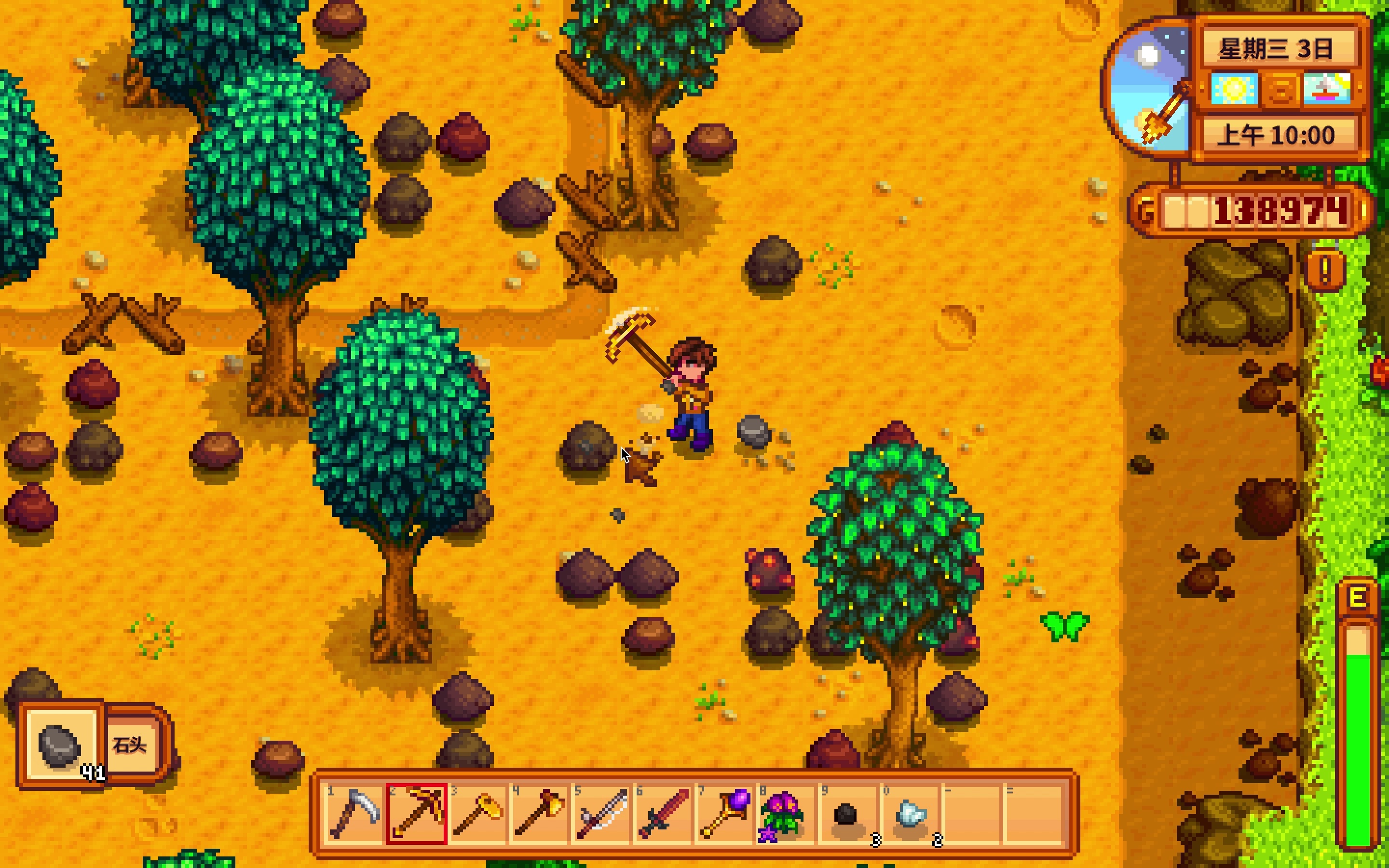Select the gold pickaxe in slot 2
The image size is (1389, 868).
[416, 814]
